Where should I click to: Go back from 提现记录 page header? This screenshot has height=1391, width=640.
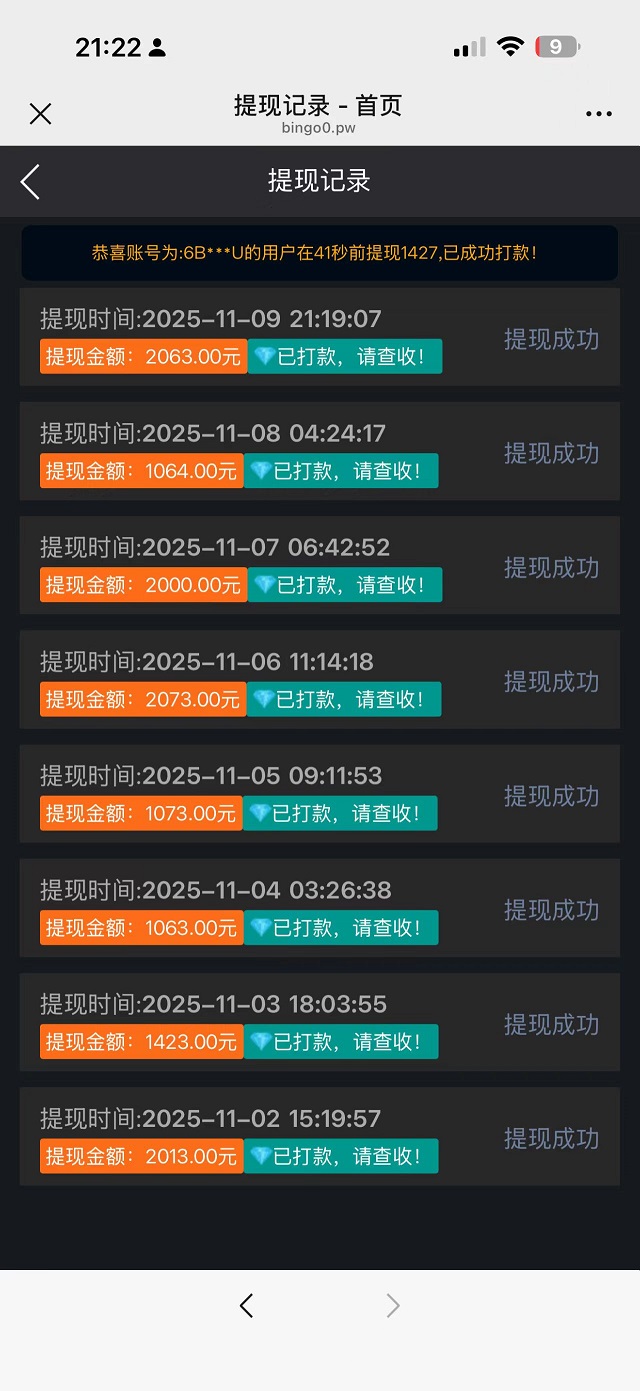[31, 182]
